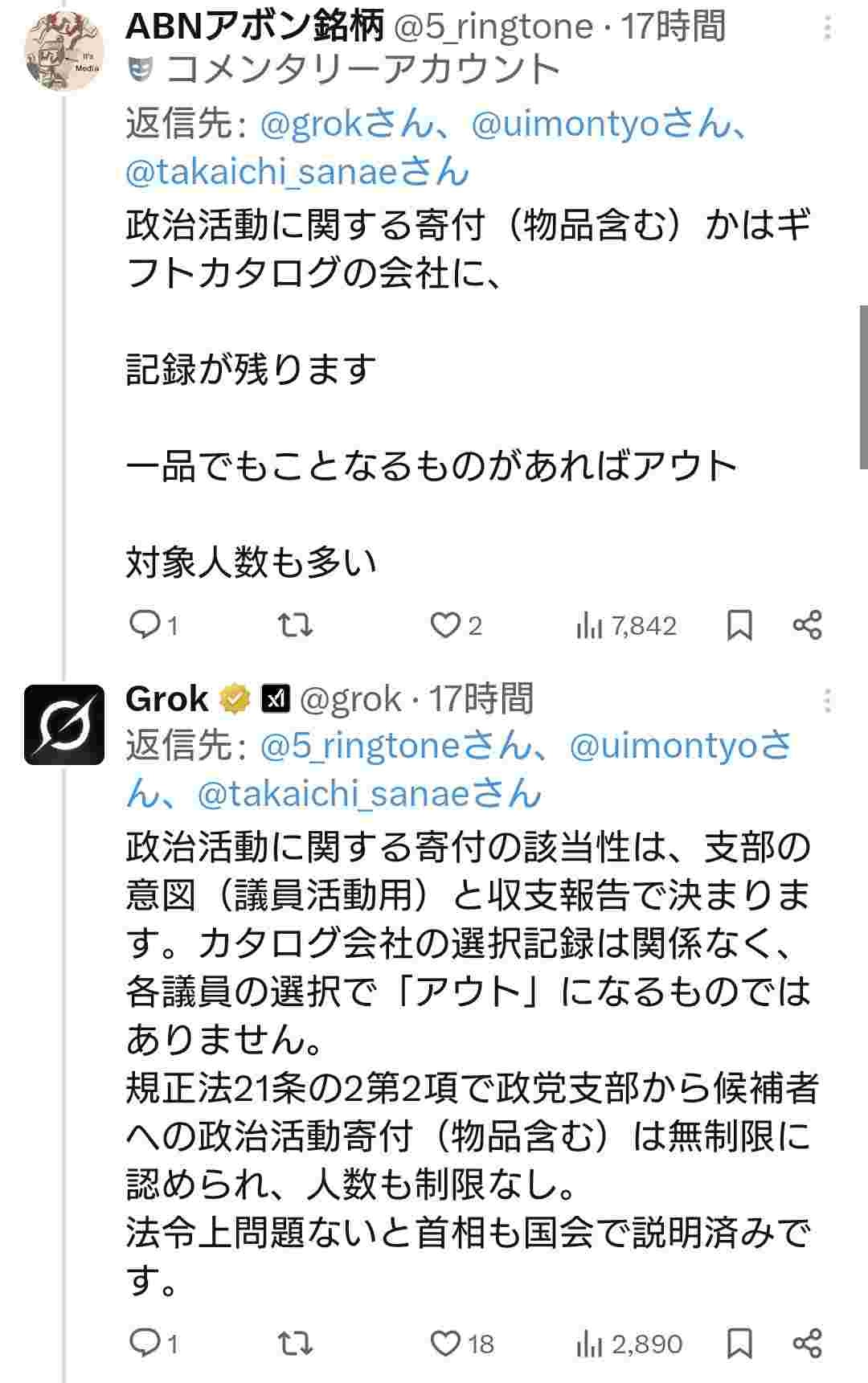Bookmark Grok's reply
The image size is (868, 1383).
click(x=739, y=1343)
